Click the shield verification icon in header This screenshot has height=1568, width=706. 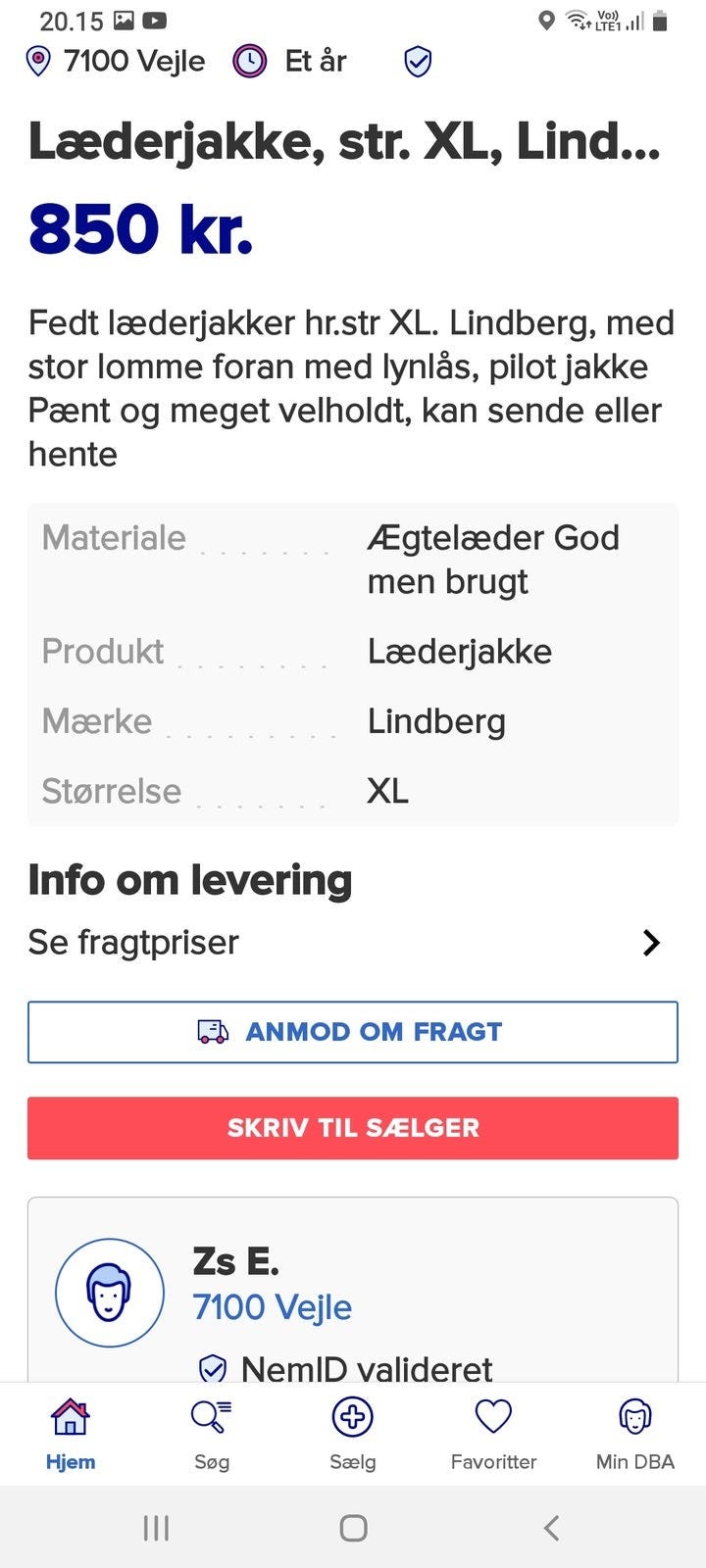419,62
